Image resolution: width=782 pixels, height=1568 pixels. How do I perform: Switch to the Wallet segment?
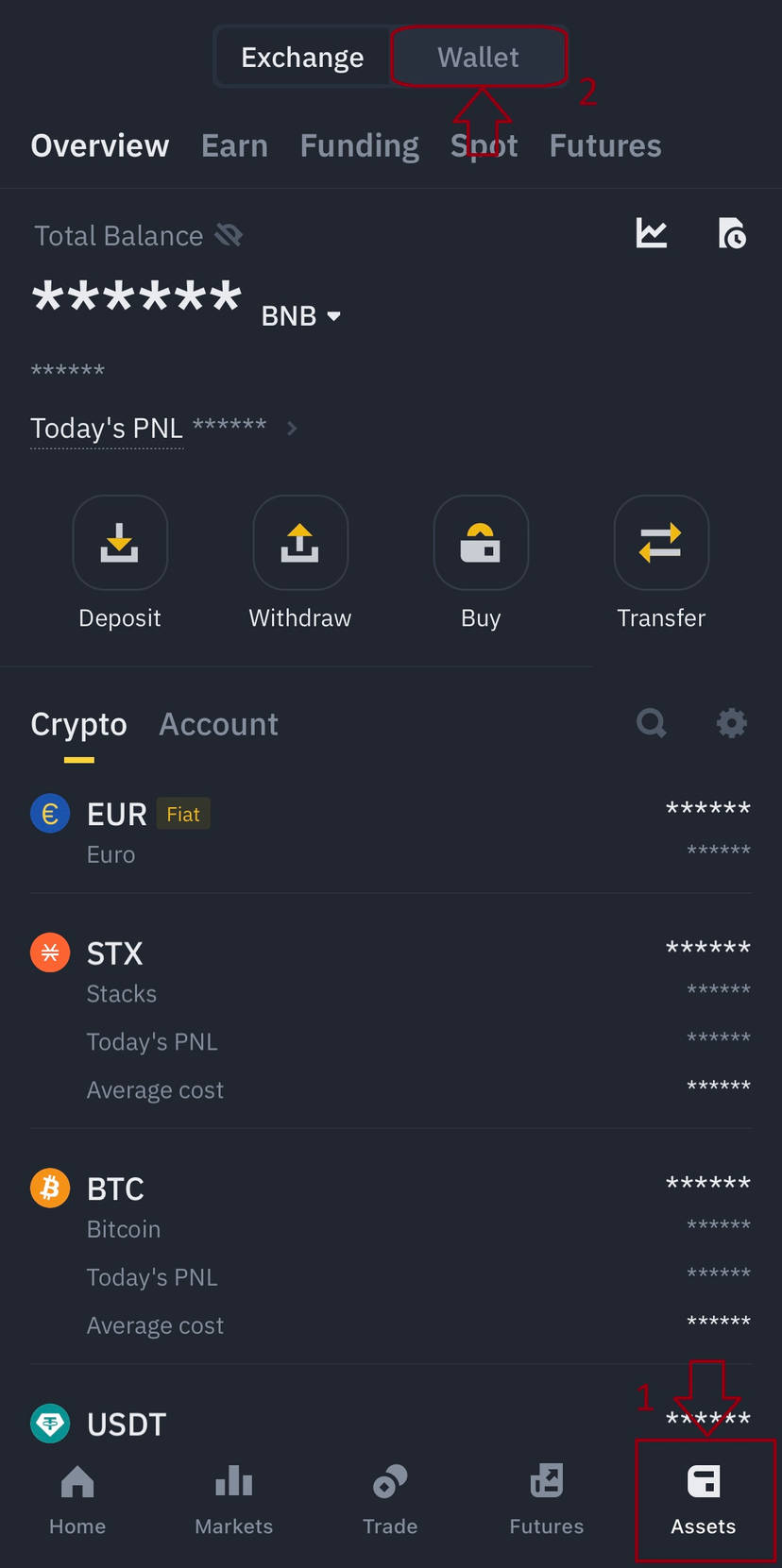tap(479, 58)
